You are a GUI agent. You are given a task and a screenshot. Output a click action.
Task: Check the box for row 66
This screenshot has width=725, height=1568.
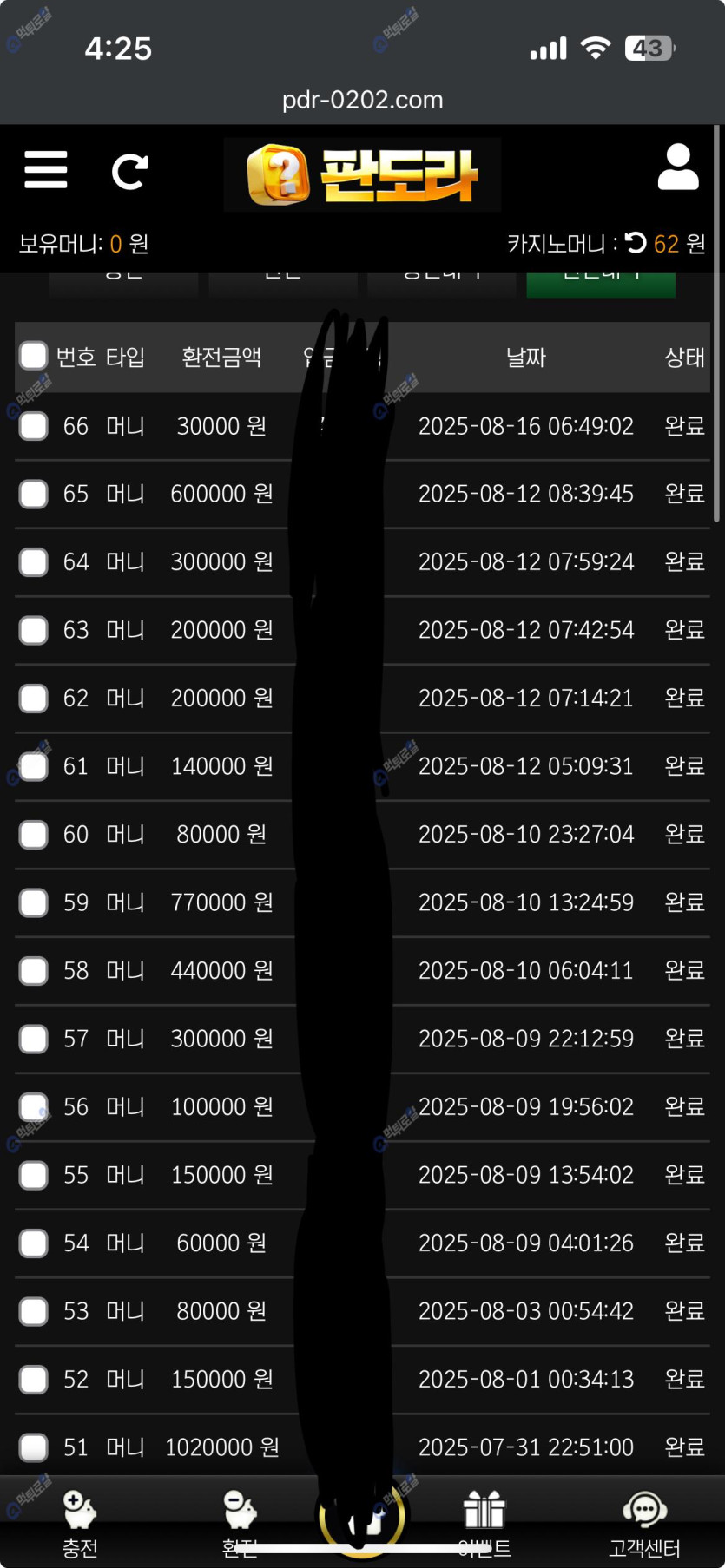[x=34, y=426]
